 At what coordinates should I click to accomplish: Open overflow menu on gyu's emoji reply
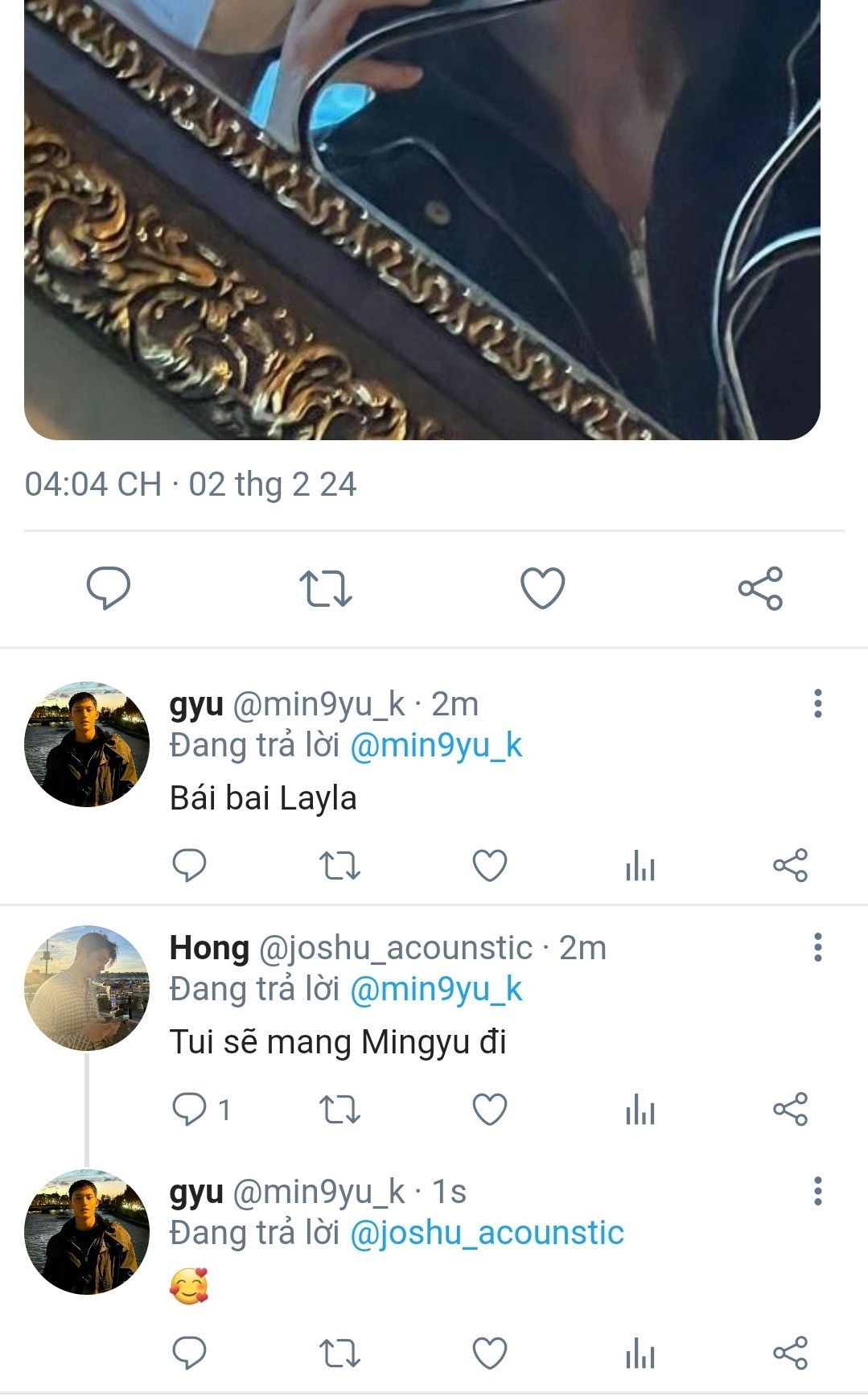[817, 1191]
